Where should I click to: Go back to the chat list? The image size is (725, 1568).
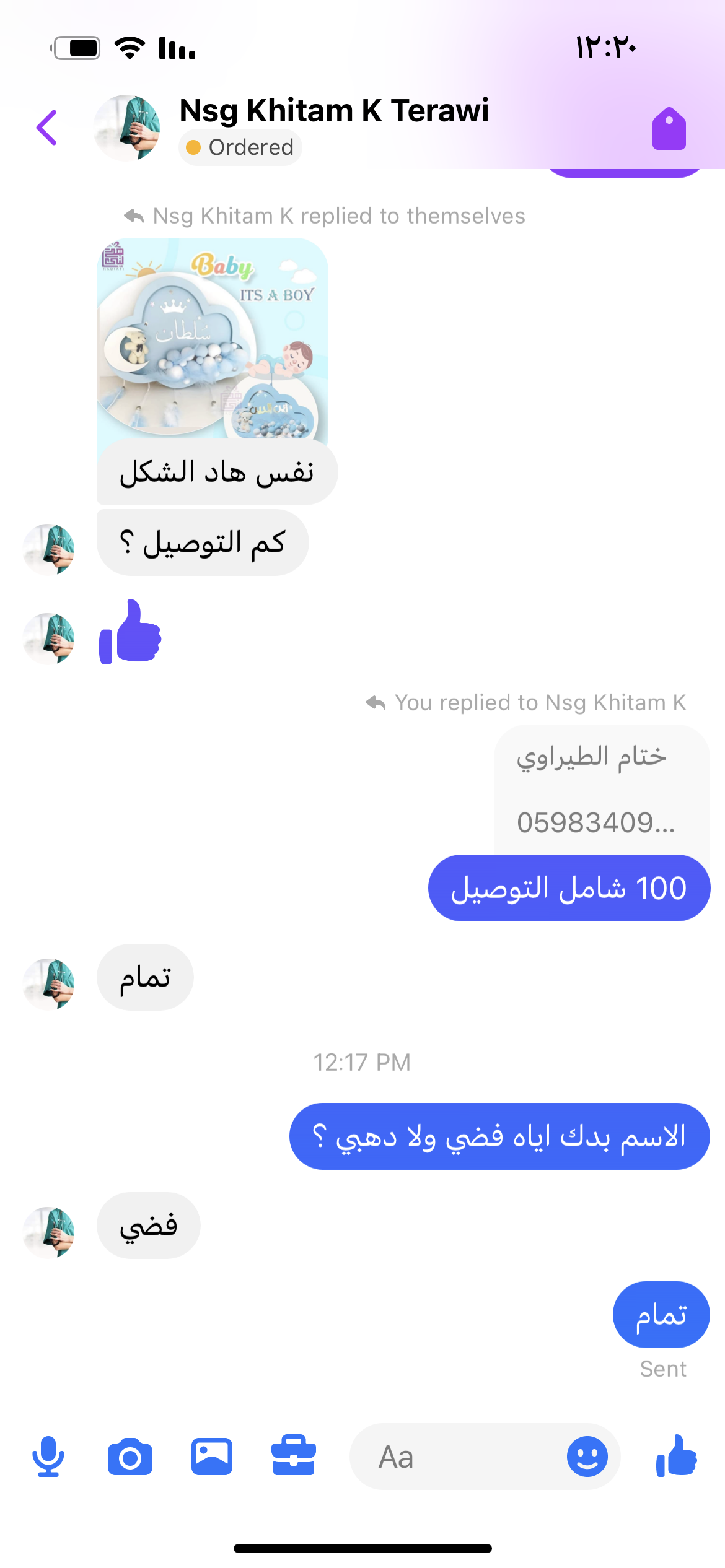[x=47, y=128]
